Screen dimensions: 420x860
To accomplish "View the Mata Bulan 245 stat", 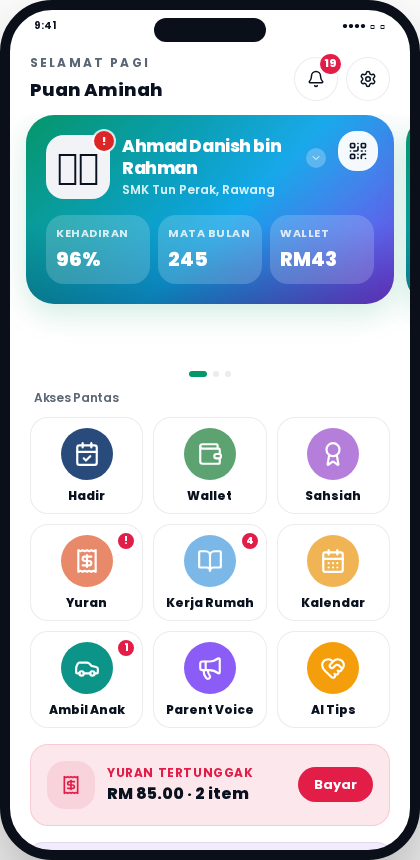I will tap(210, 250).
